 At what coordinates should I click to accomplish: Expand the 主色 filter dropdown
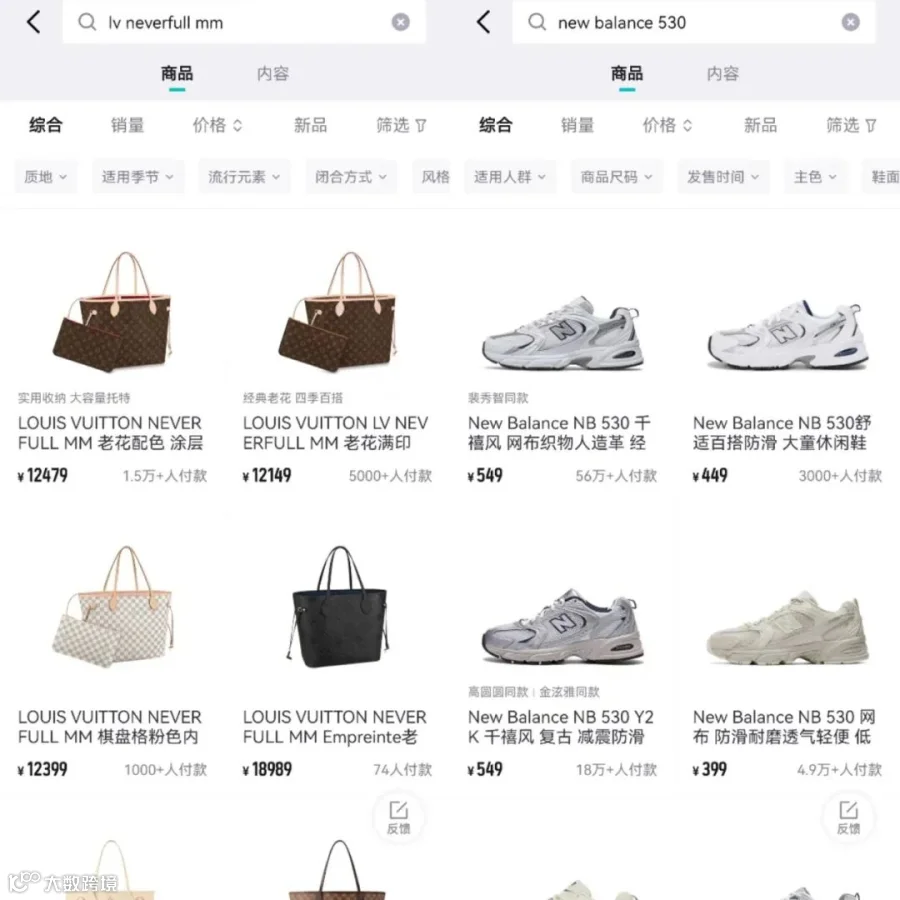(x=816, y=177)
